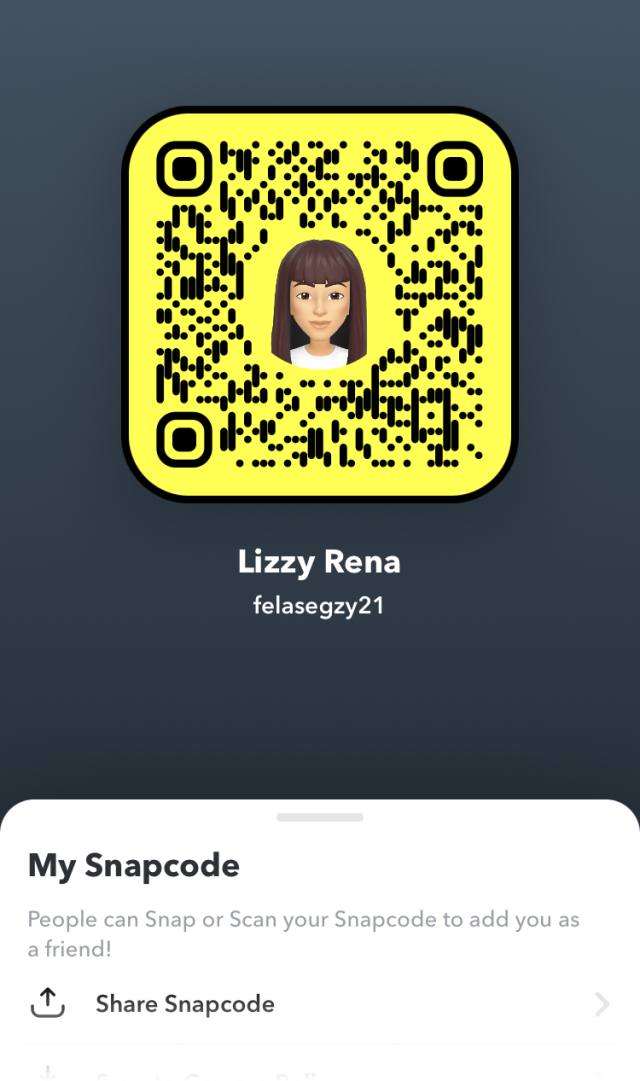The height and width of the screenshot is (1081, 640).
Task: Open the Share Snapcode option
Action: (320, 1004)
